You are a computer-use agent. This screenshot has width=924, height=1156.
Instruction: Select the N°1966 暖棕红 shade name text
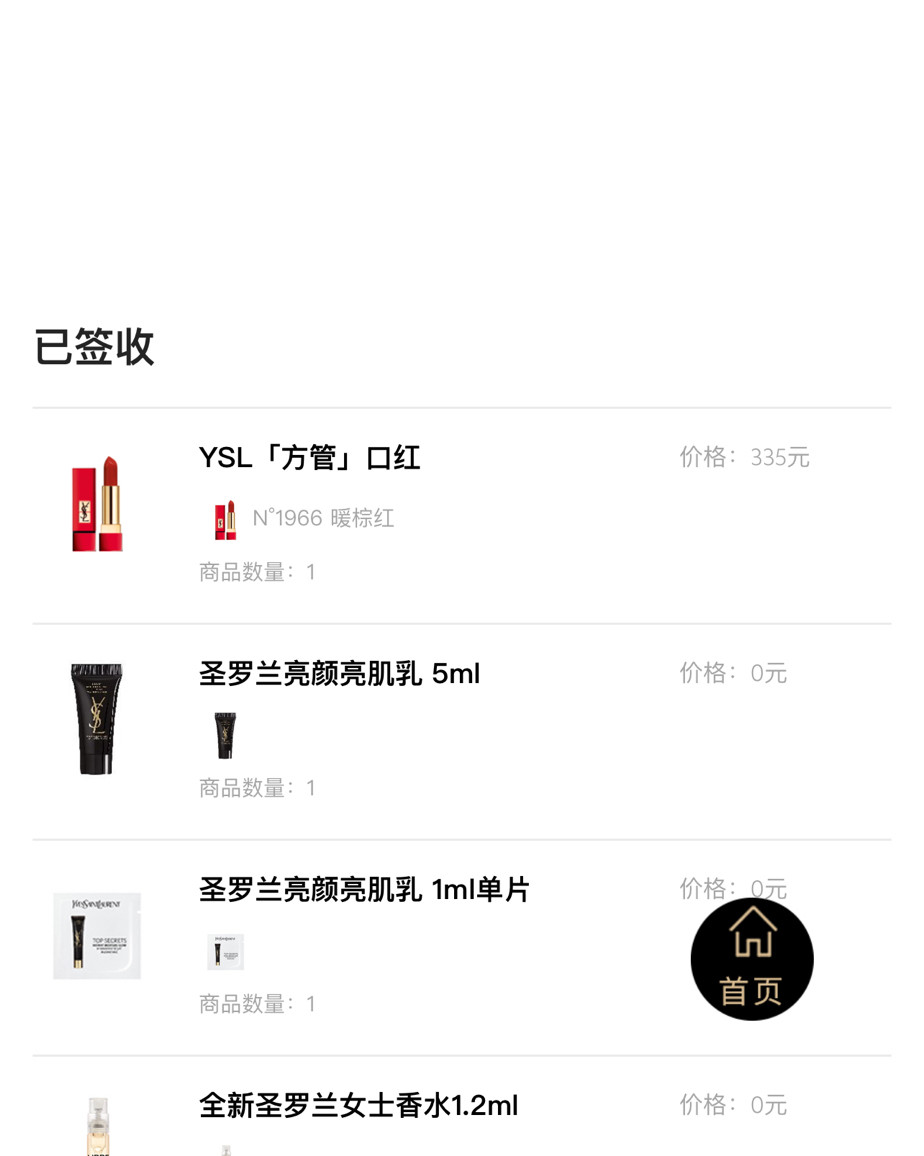point(325,518)
